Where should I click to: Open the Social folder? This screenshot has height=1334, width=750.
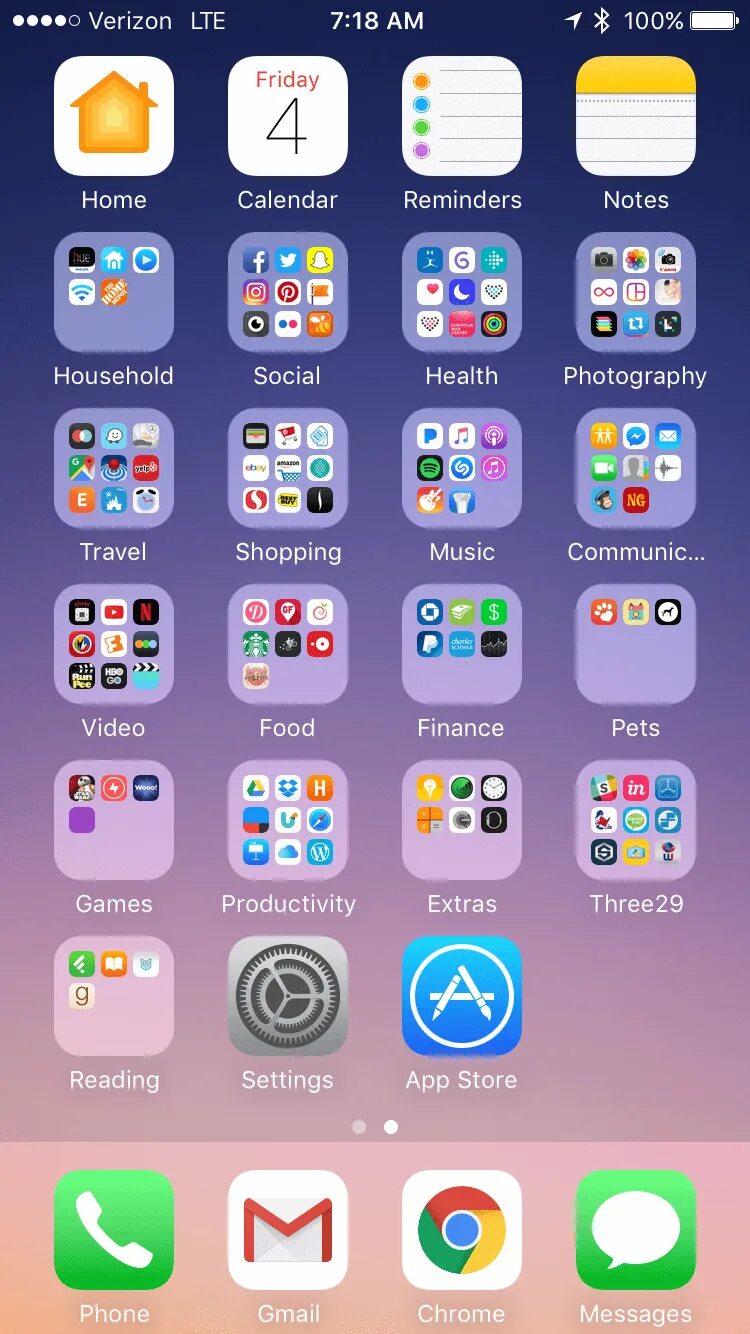[x=288, y=292]
